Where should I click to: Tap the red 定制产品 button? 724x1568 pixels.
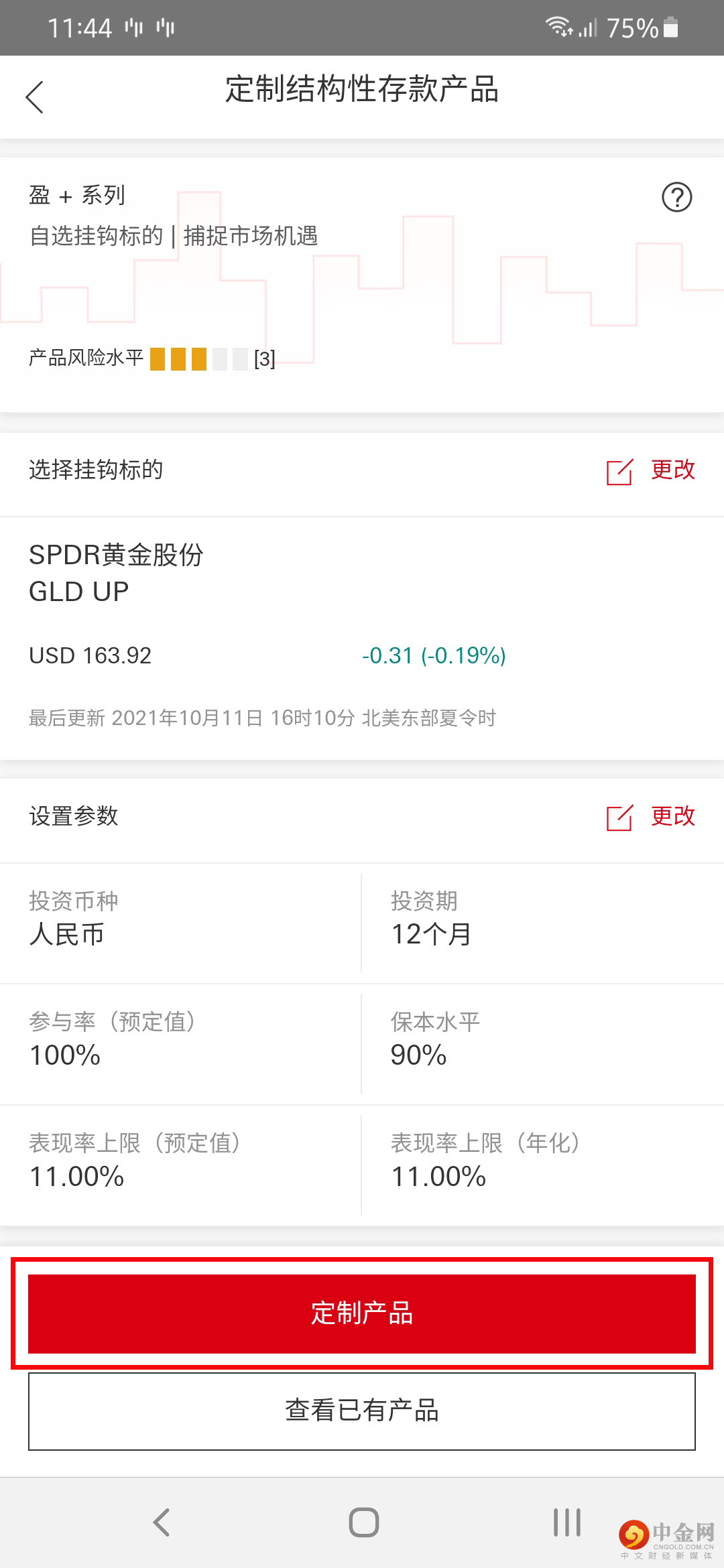coord(362,1313)
